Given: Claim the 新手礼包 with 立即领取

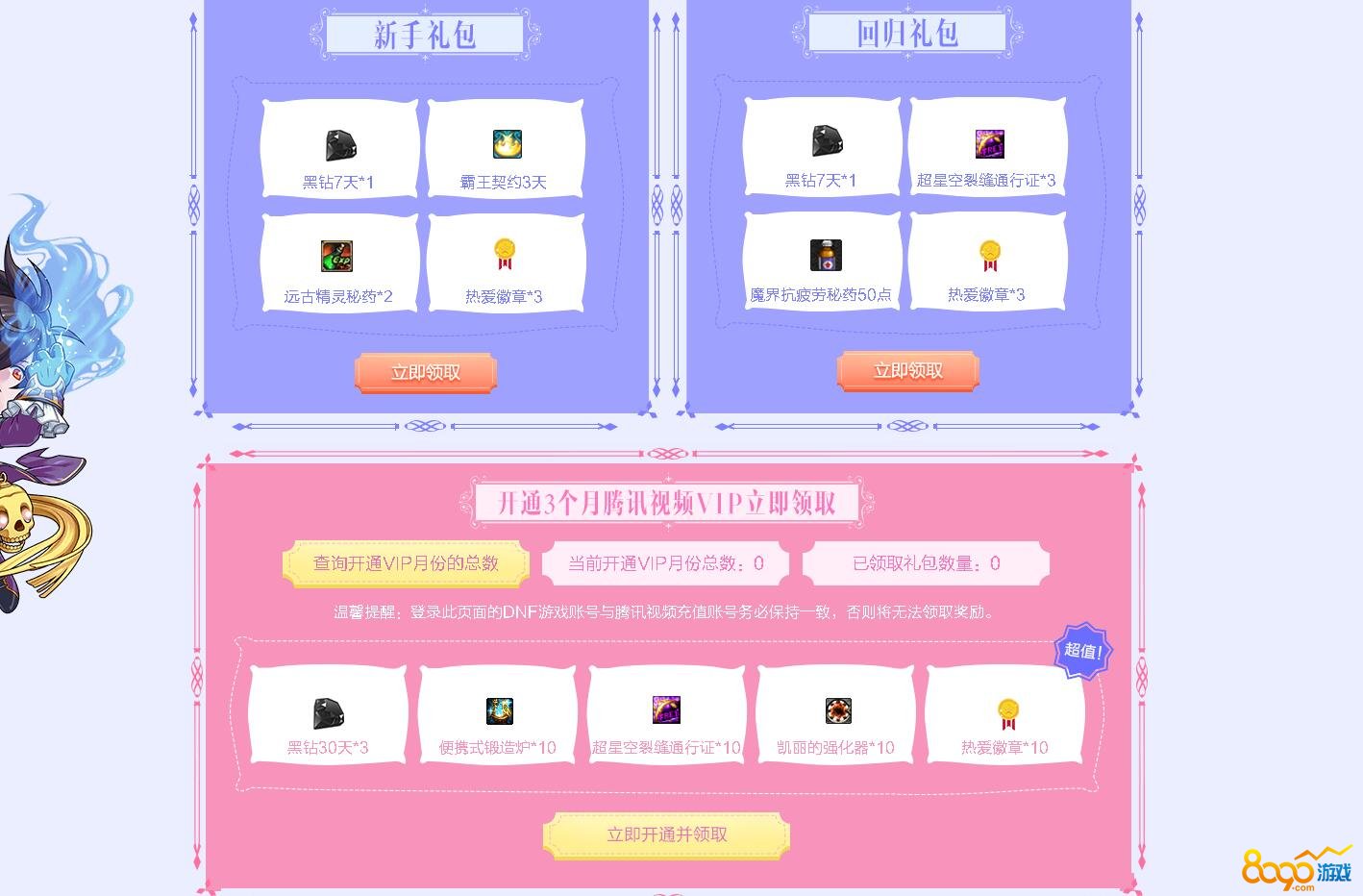Looking at the screenshot, I should (425, 373).
